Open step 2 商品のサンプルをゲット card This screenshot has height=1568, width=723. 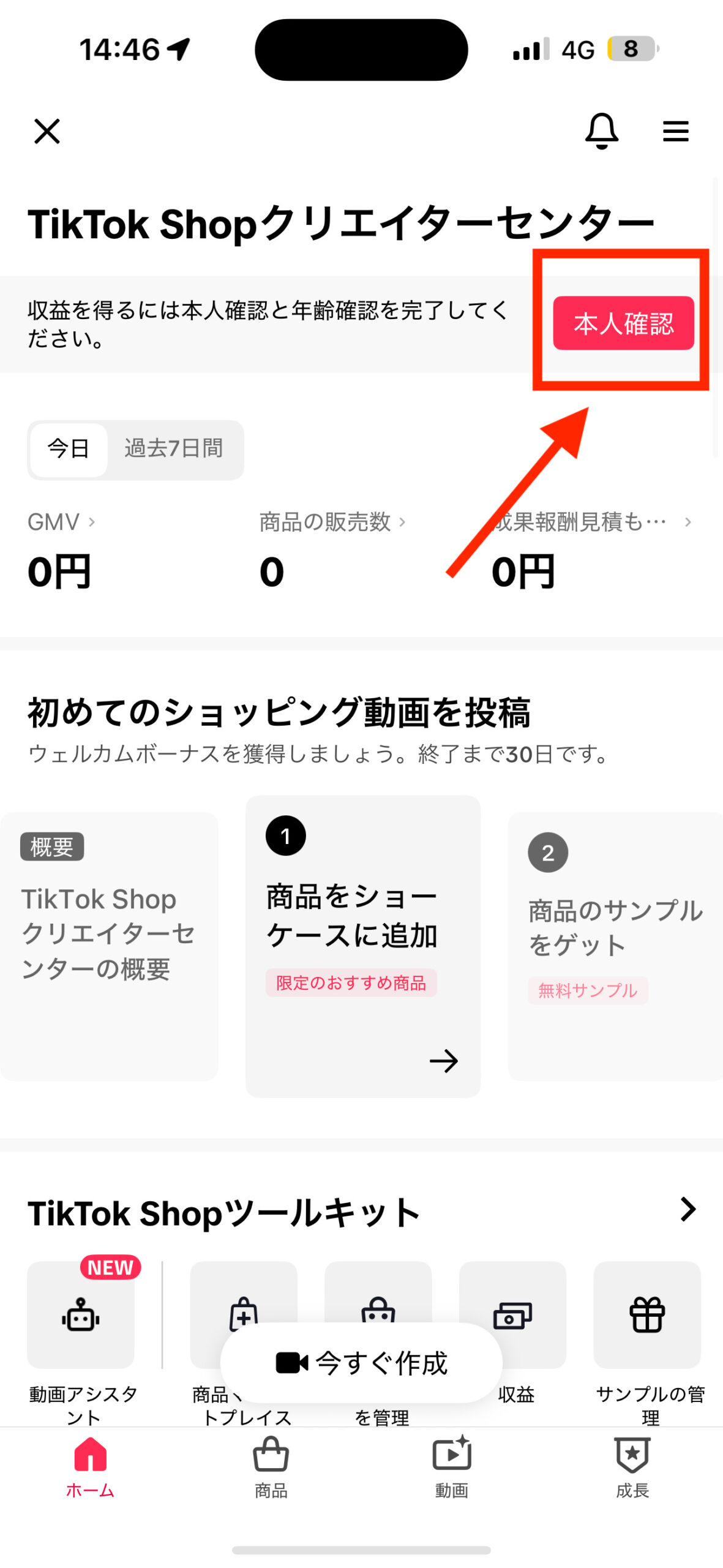point(615,946)
